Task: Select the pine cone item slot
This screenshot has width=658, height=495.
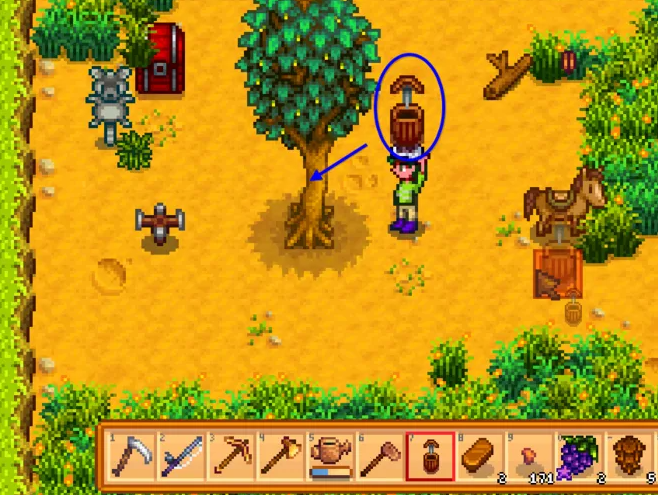Action: click(629, 457)
